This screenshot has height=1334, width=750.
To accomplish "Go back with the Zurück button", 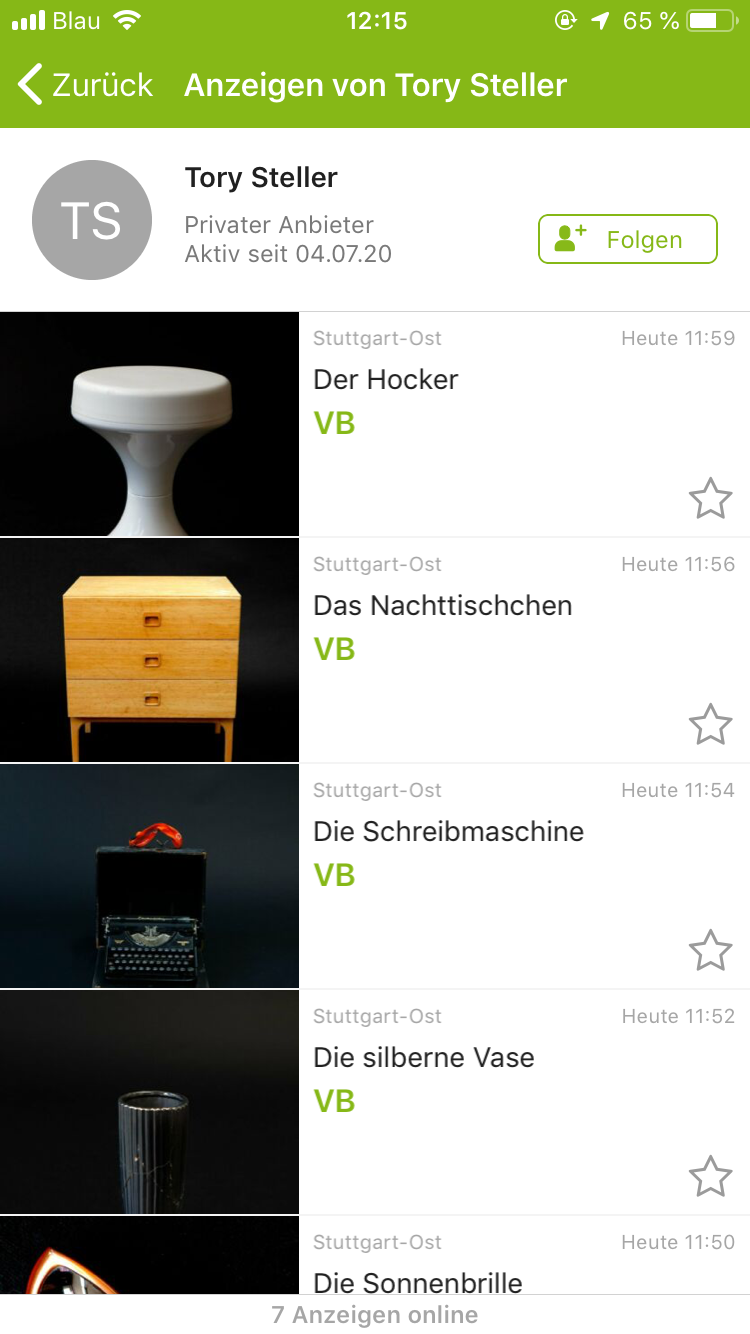I will [86, 85].
